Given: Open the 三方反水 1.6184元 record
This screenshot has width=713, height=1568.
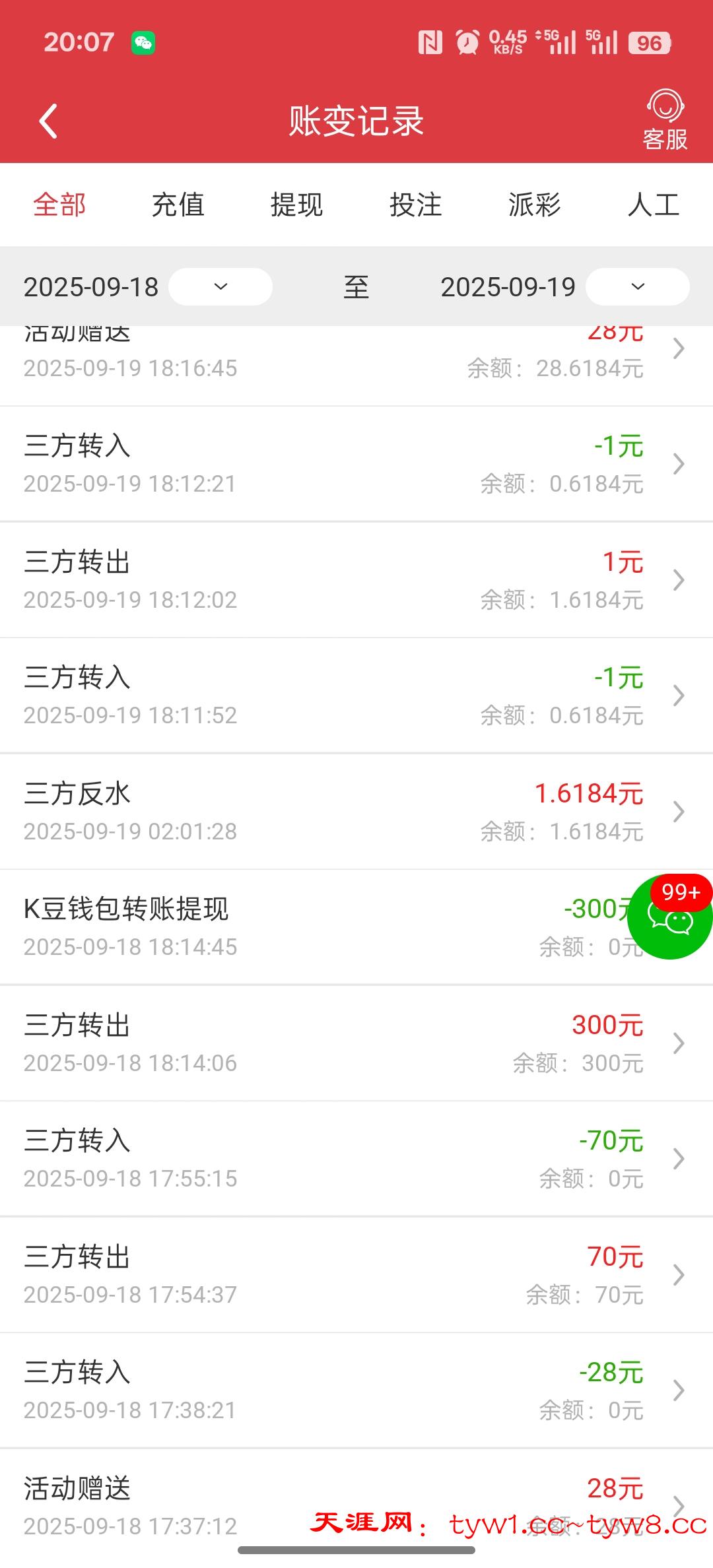Looking at the screenshot, I should (x=356, y=812).
